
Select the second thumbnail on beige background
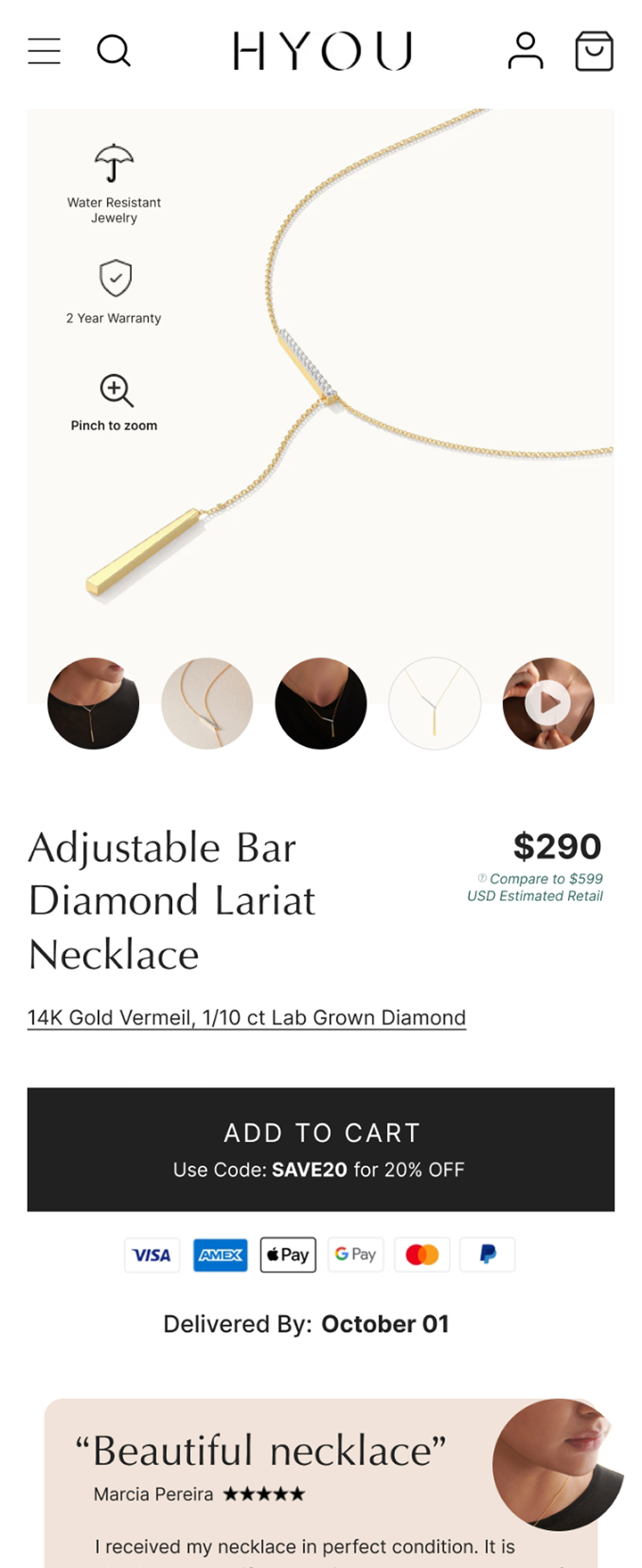tap(207, 703)
